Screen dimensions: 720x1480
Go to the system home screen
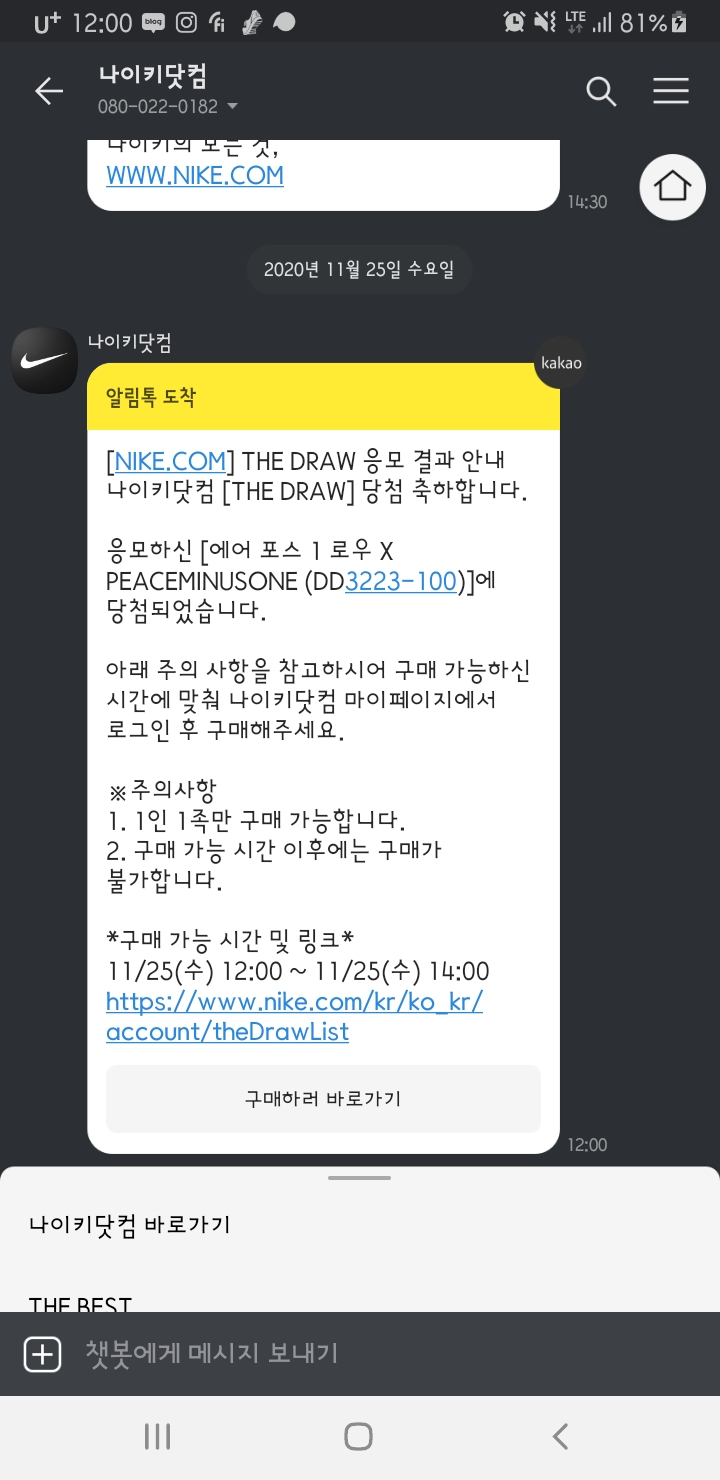tap(358, 1437)
